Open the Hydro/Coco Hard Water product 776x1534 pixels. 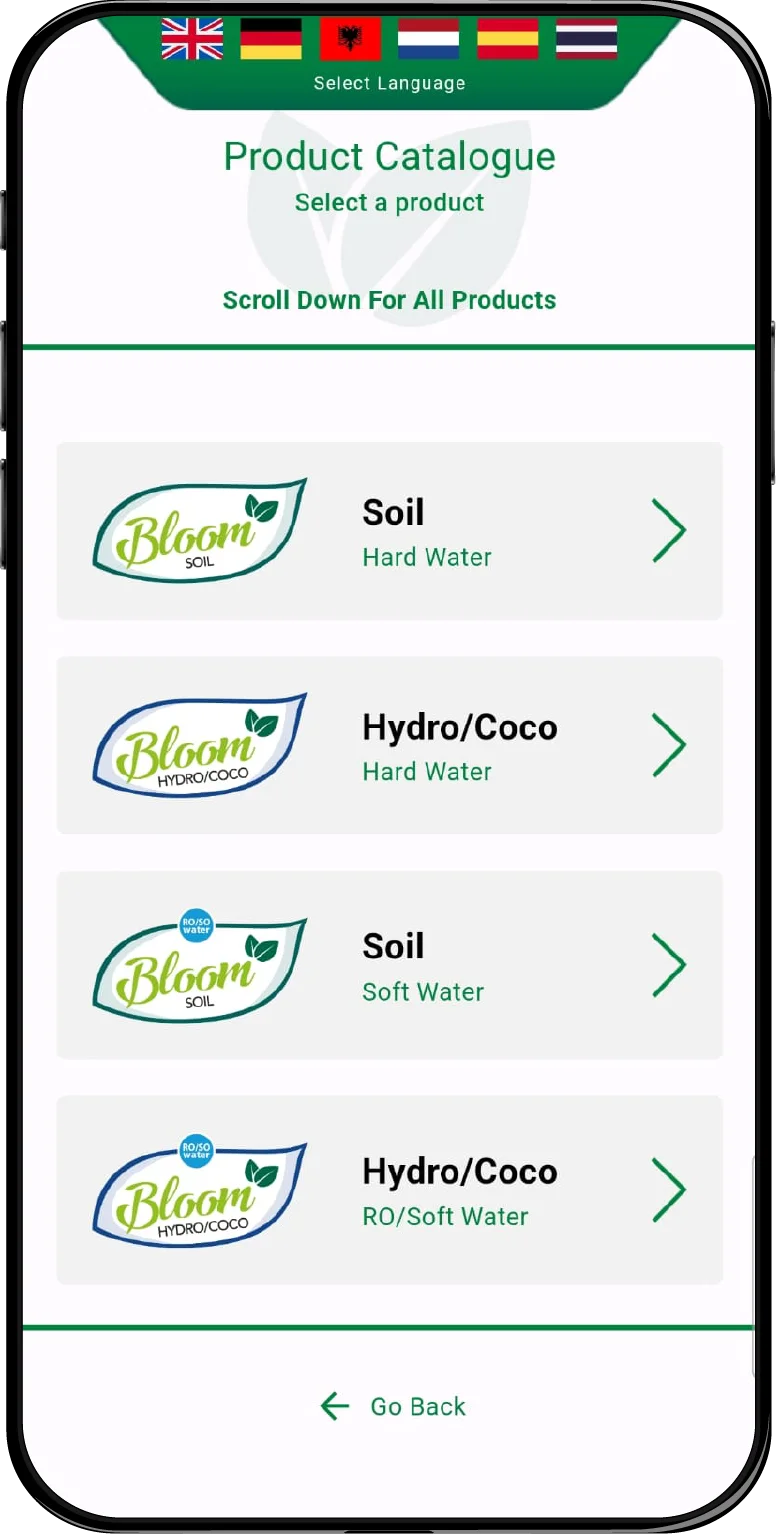(389, 745)
